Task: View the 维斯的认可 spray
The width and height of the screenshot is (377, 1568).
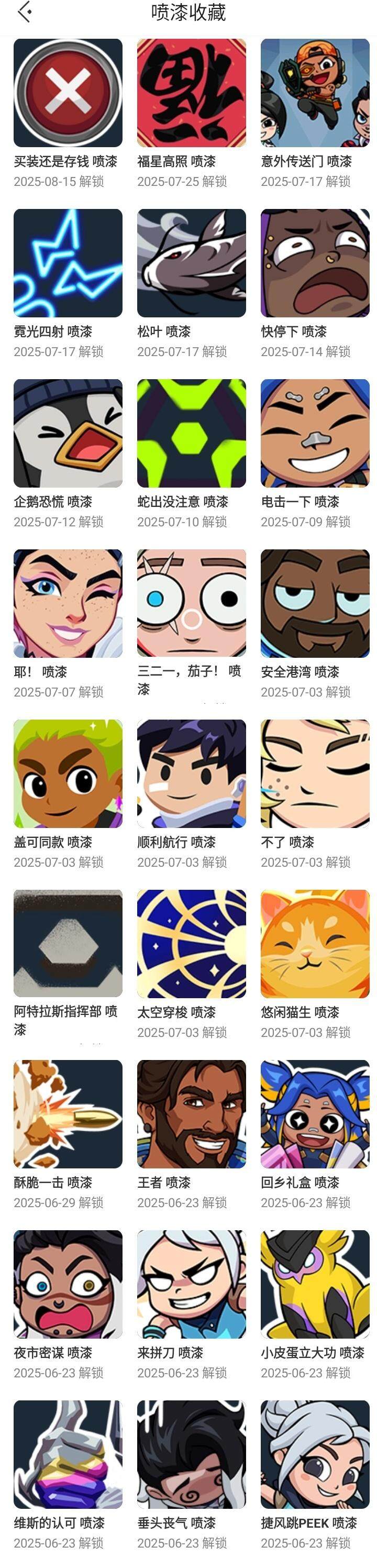Action: (68, 1454)
